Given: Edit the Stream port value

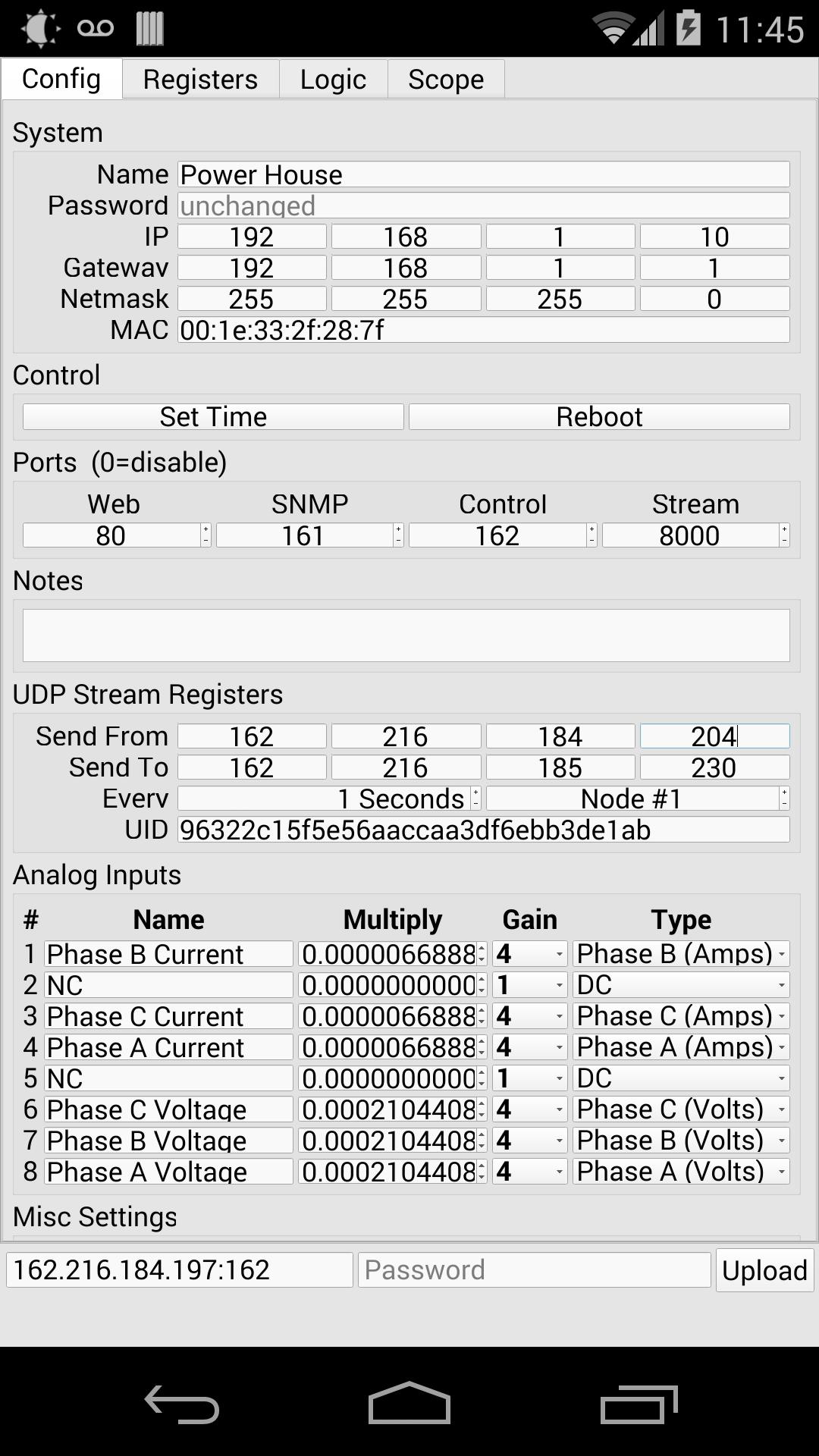Looking at the screenshot, I should 690,535.
